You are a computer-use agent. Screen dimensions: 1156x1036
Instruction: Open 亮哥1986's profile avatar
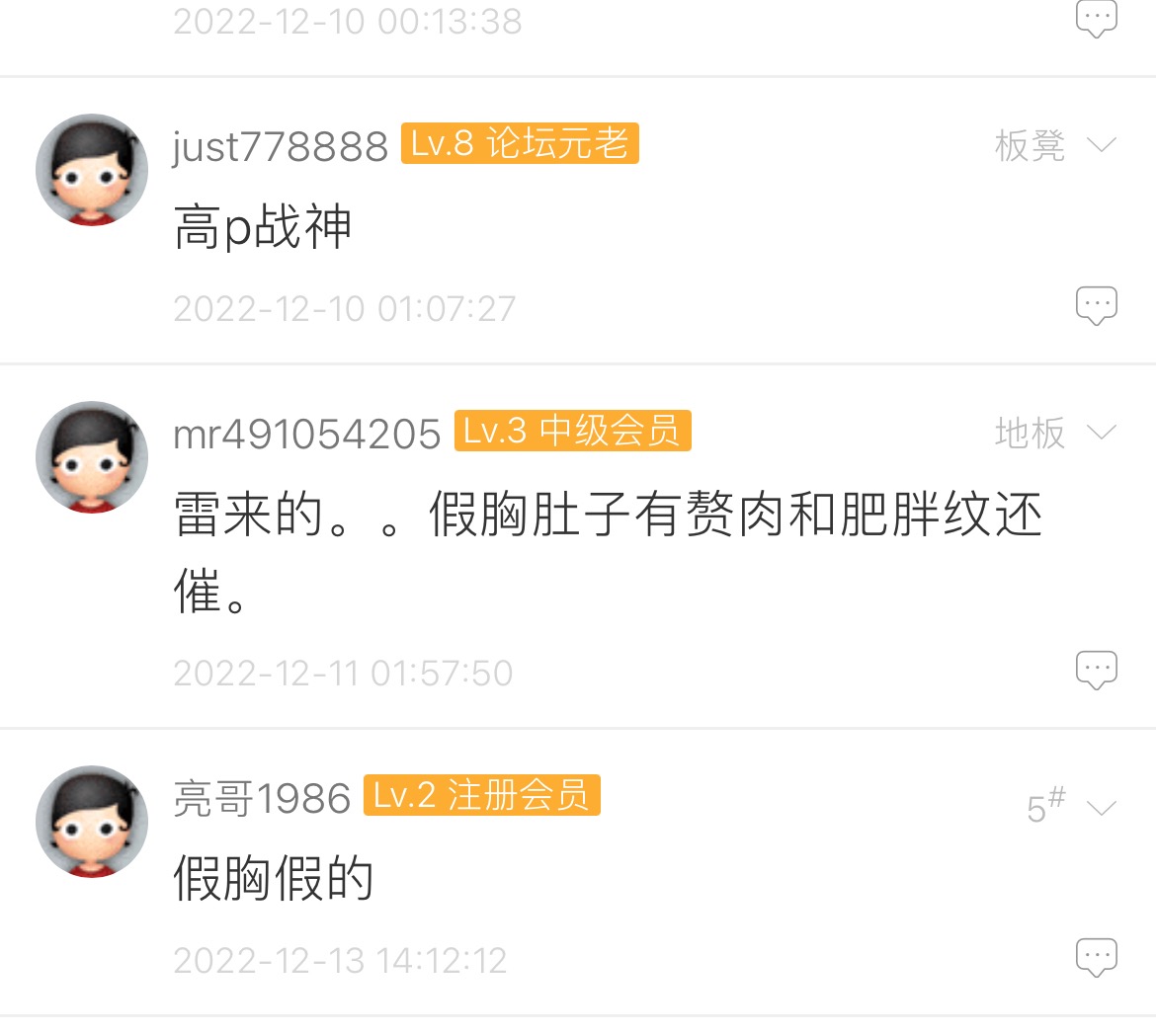click(x=92, y=822)
